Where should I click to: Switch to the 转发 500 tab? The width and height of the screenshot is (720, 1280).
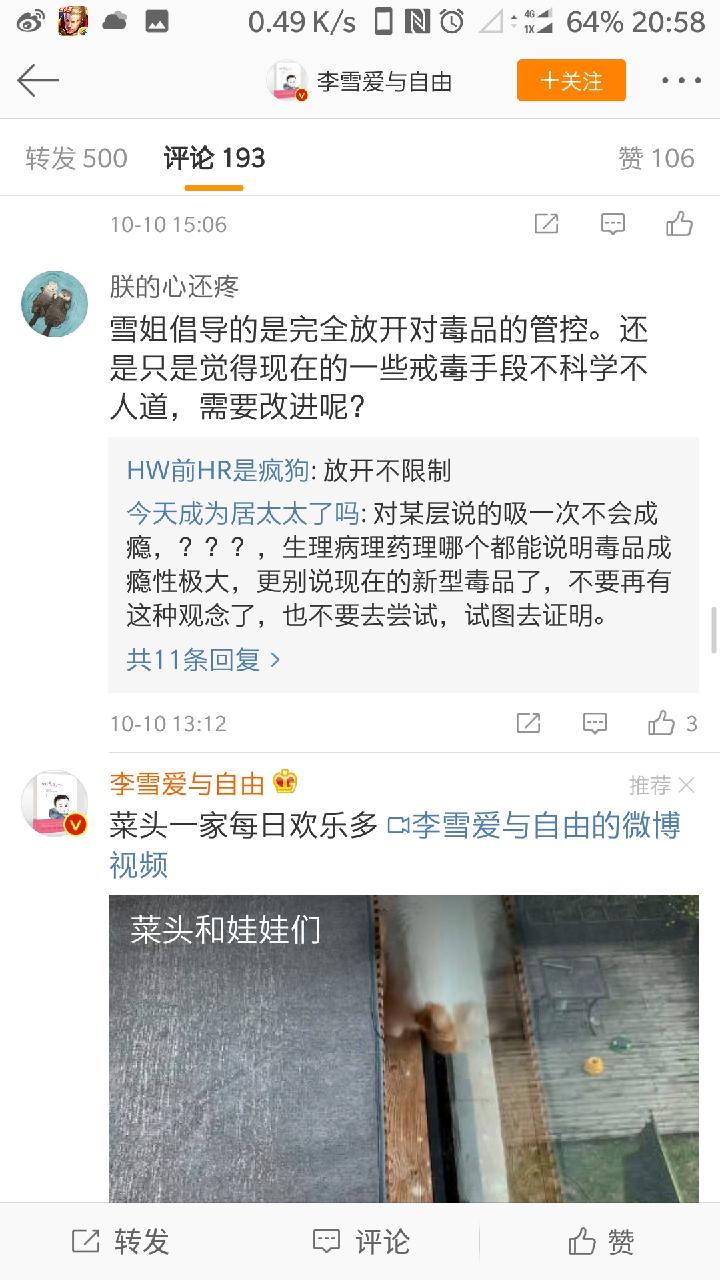pyautogui.click(x=76, y=158)
